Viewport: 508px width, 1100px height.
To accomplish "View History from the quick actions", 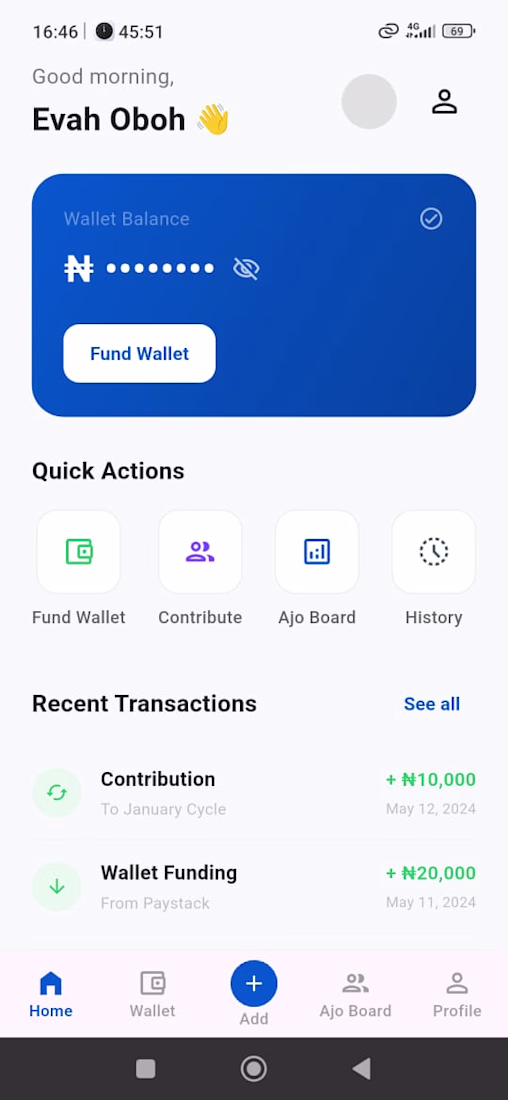I will (434, 552).
